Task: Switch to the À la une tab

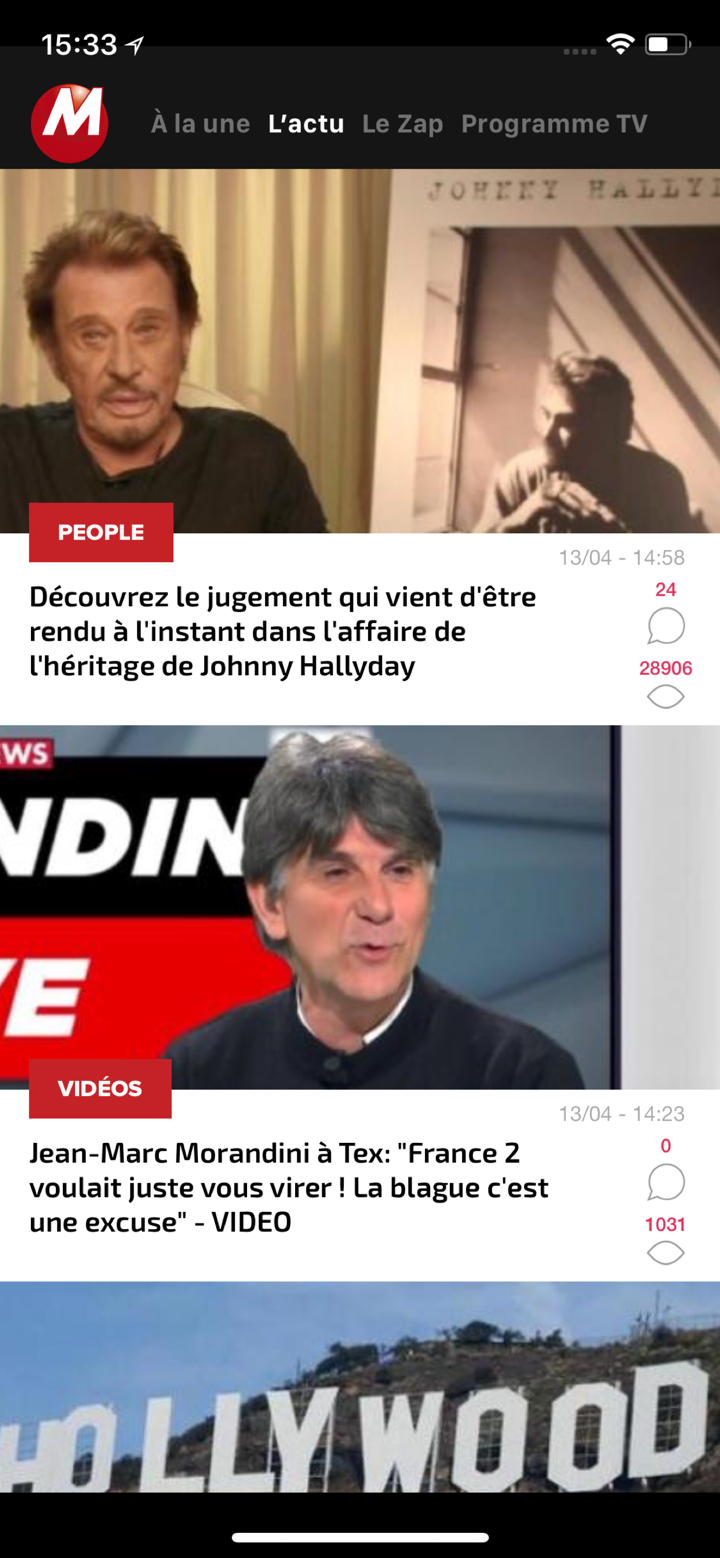Action: click(x=200, y=123)
